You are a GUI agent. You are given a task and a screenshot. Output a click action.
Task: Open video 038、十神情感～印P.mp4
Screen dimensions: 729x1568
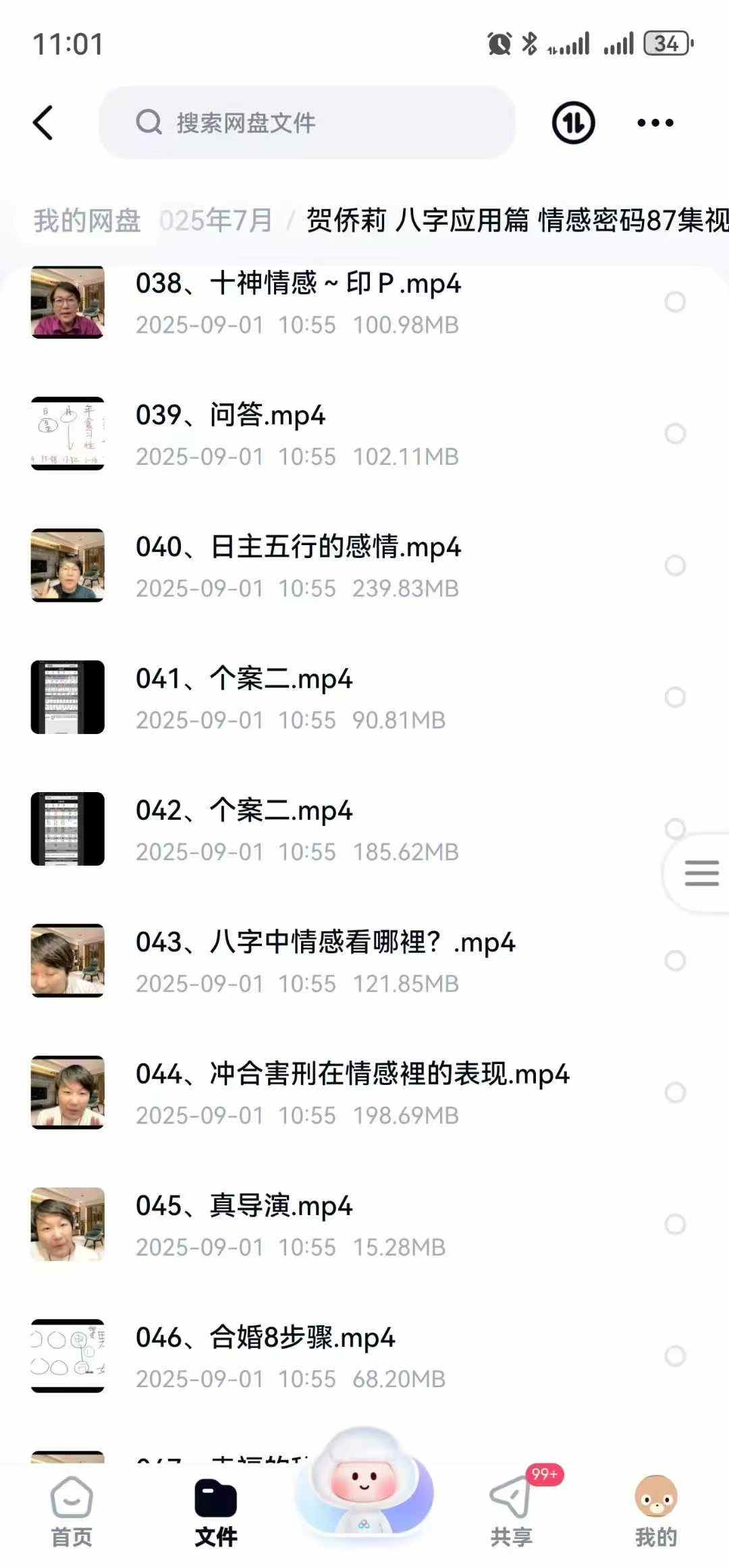pyautogui.click(x=297, y=284)
